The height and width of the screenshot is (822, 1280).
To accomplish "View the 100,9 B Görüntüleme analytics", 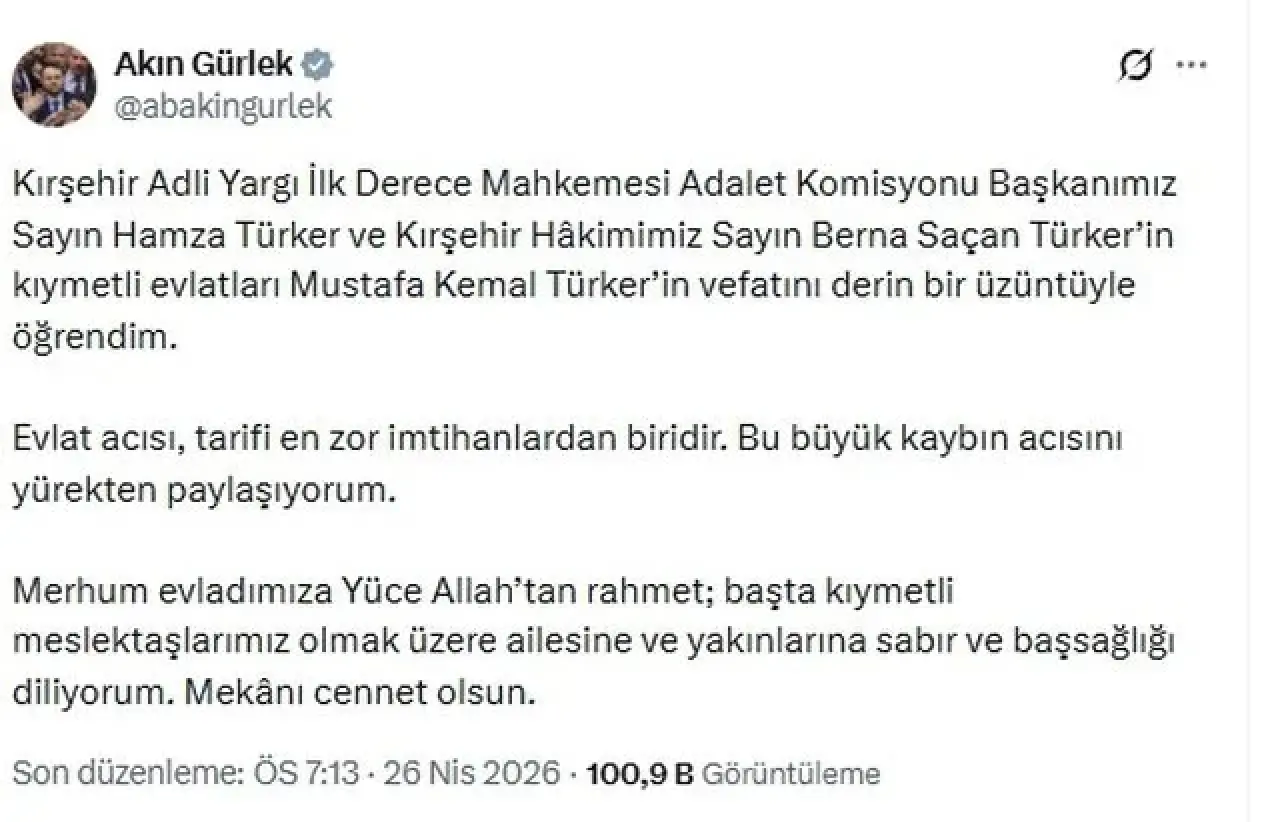I will (x=734, y=773).
